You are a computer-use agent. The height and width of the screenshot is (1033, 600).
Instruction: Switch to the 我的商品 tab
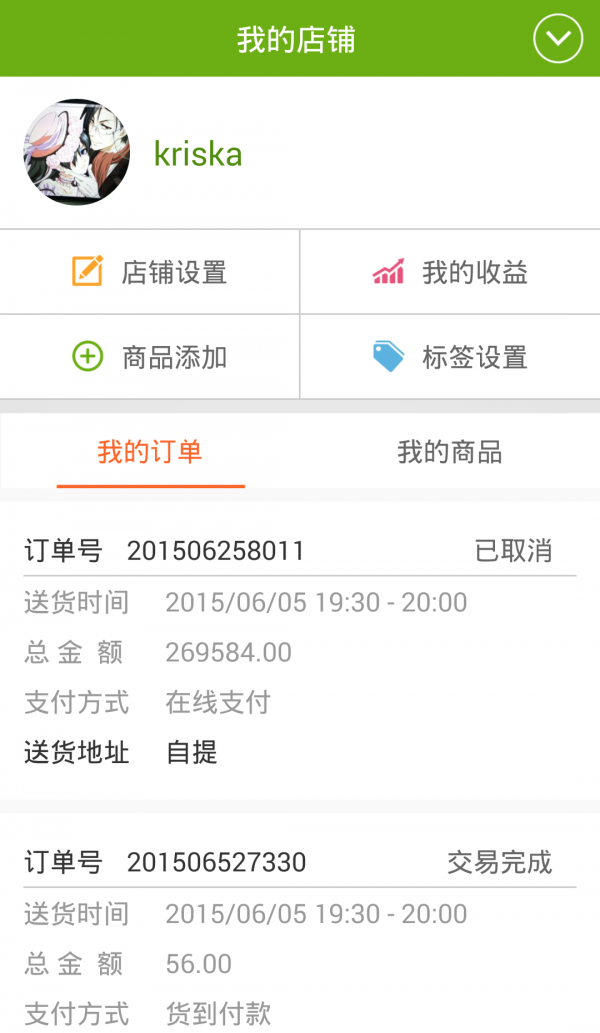pos(450,452)
